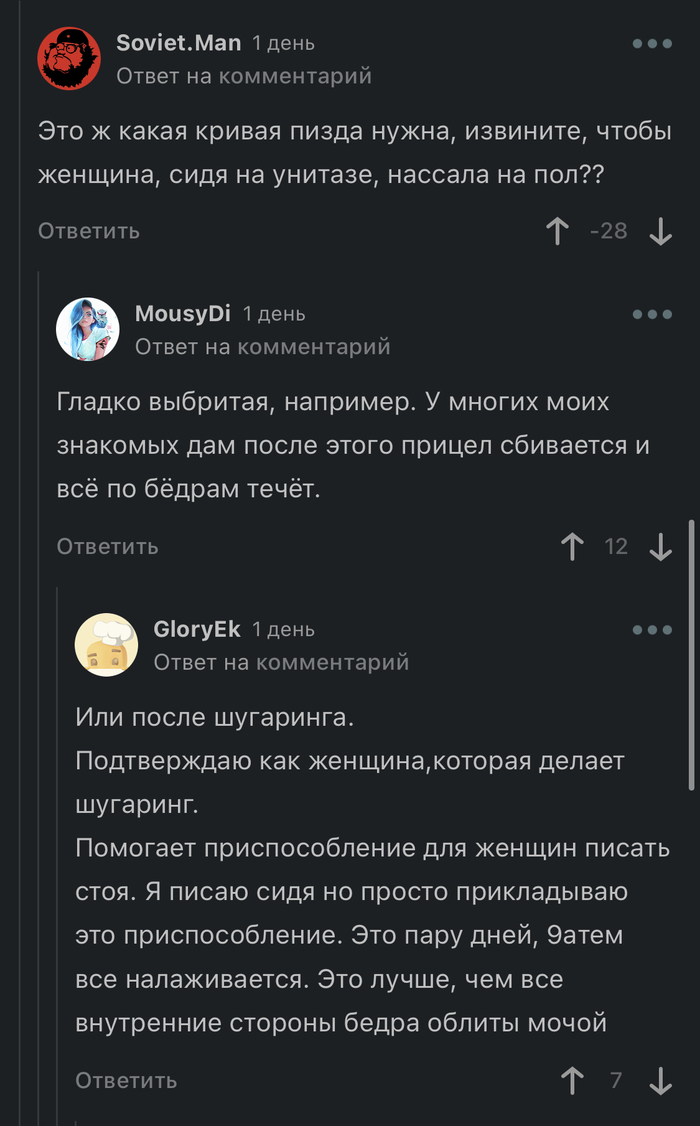Open the overflow menu on MousyDi's comment
The height and width of the screenshot is (1126, 700).
[652, 314]
